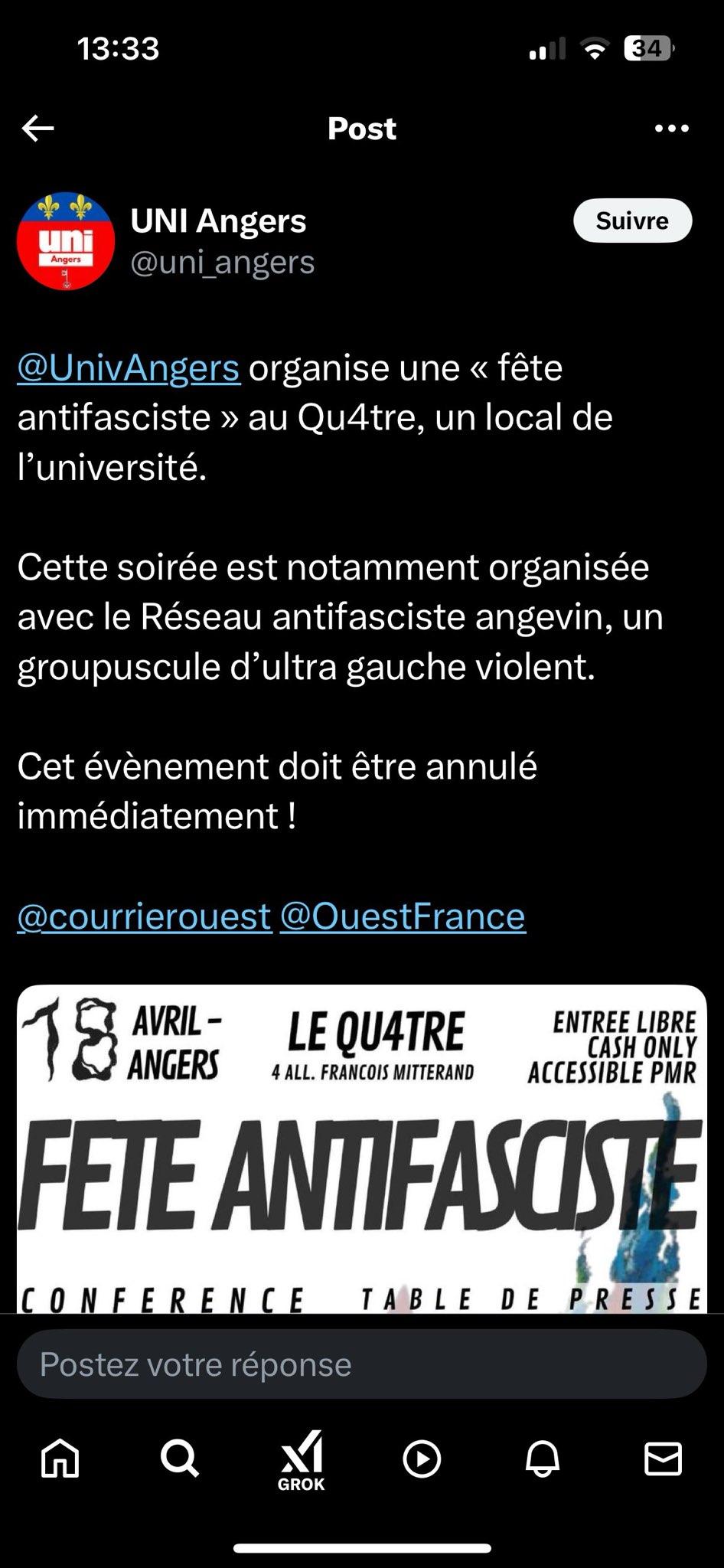Open the Grok tab
The height and width of the screenshot is (1568, 724).
pyautogui.click(x=302, y=1461)
